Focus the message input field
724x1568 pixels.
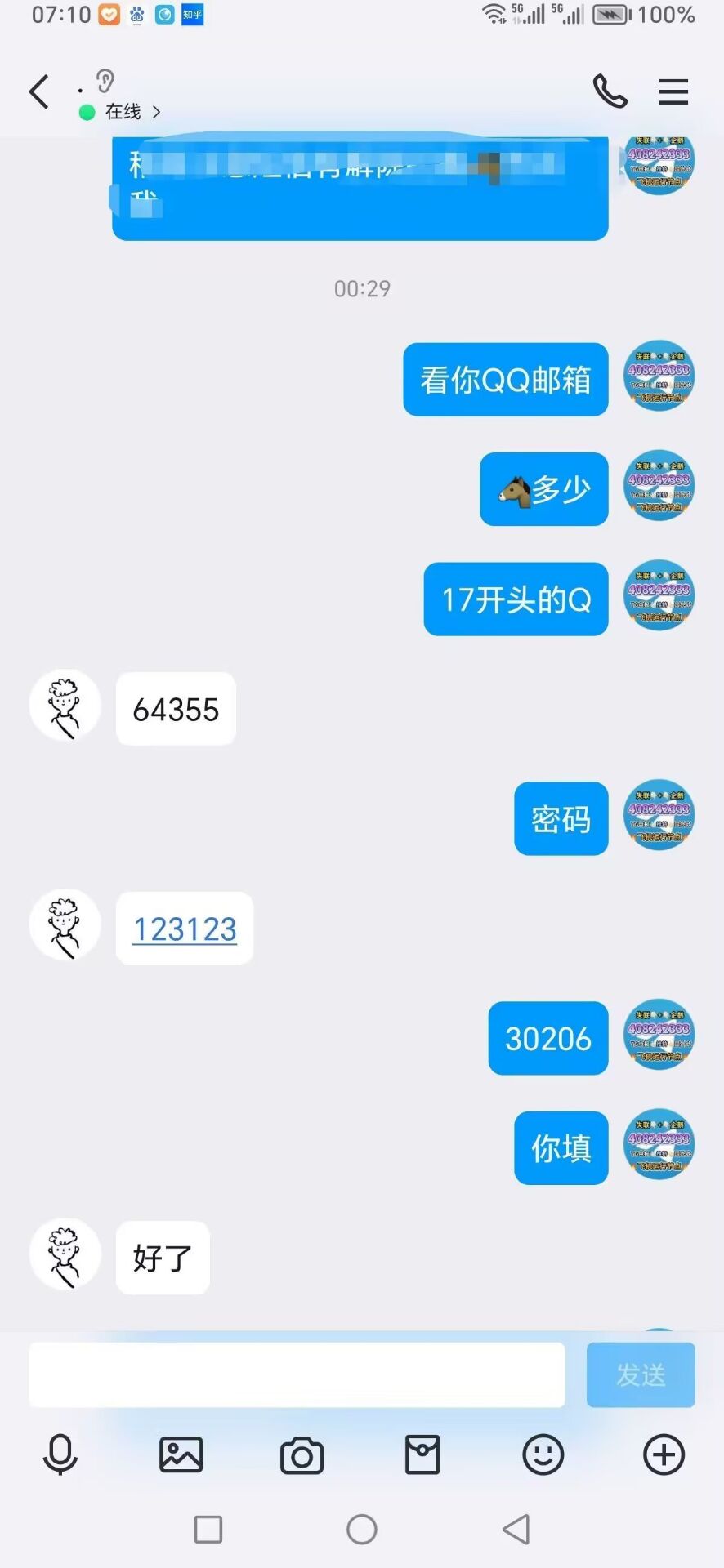coord(297,1374)
